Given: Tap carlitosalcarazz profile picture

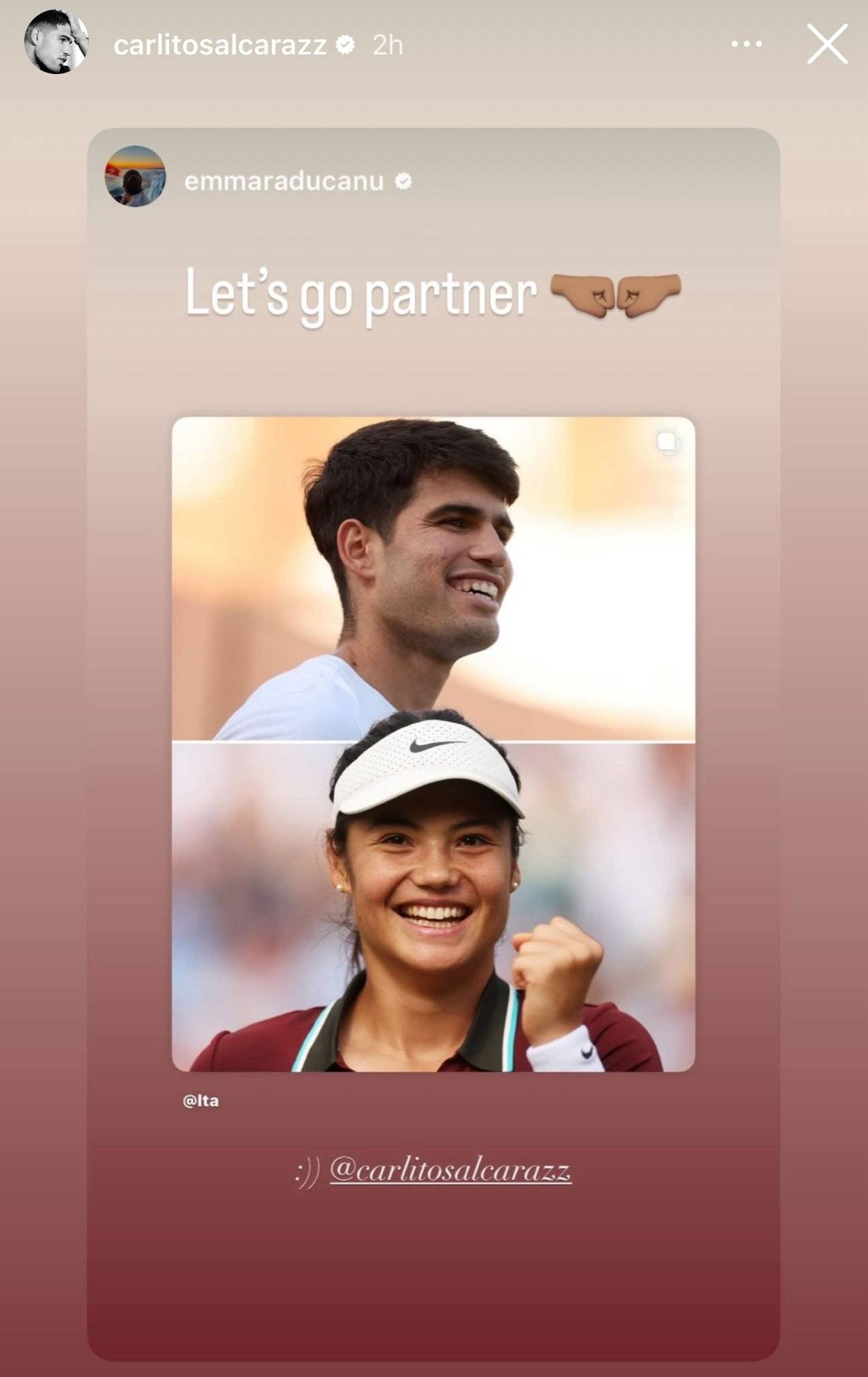Looking at the screenshot, I should pos(57,42).
